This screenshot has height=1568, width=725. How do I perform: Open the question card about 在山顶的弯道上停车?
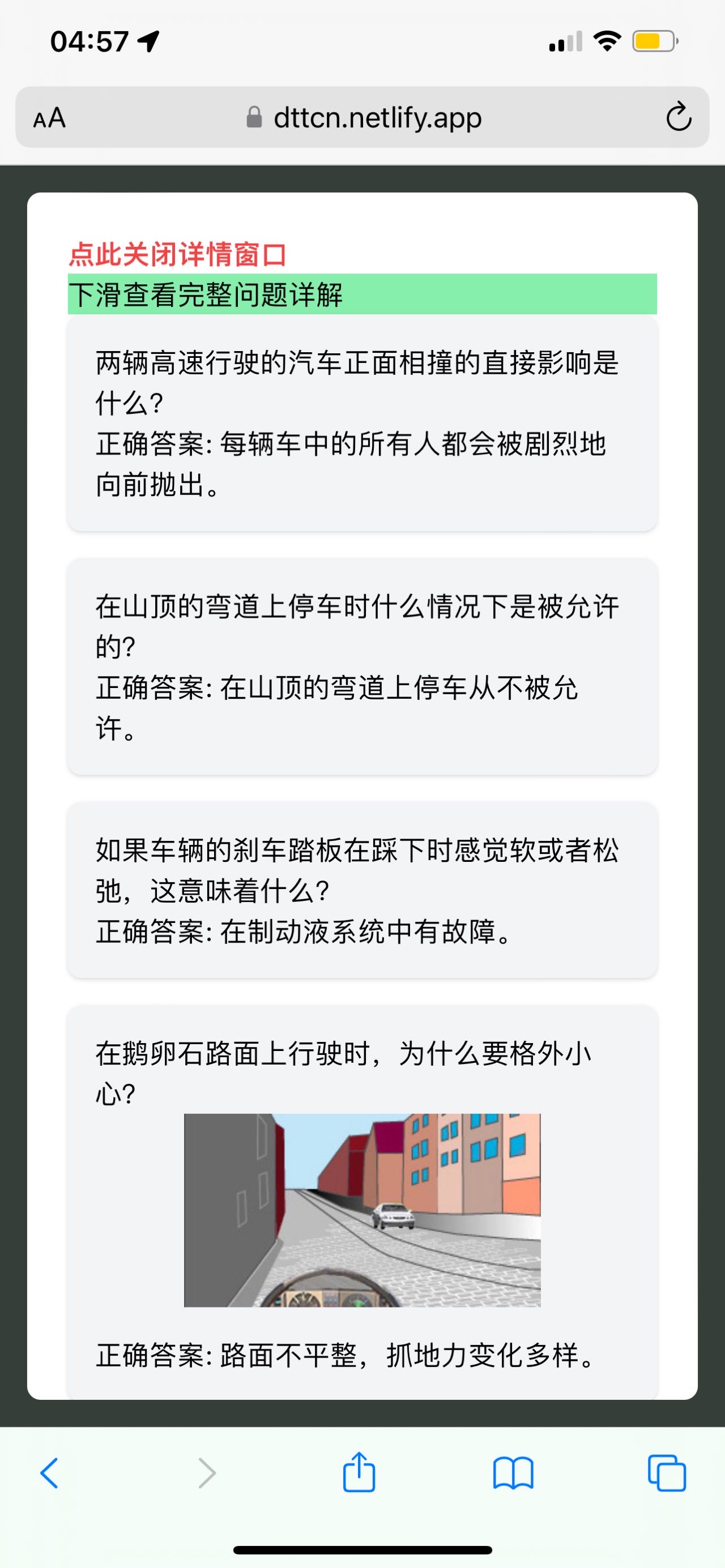click(362, 666)
